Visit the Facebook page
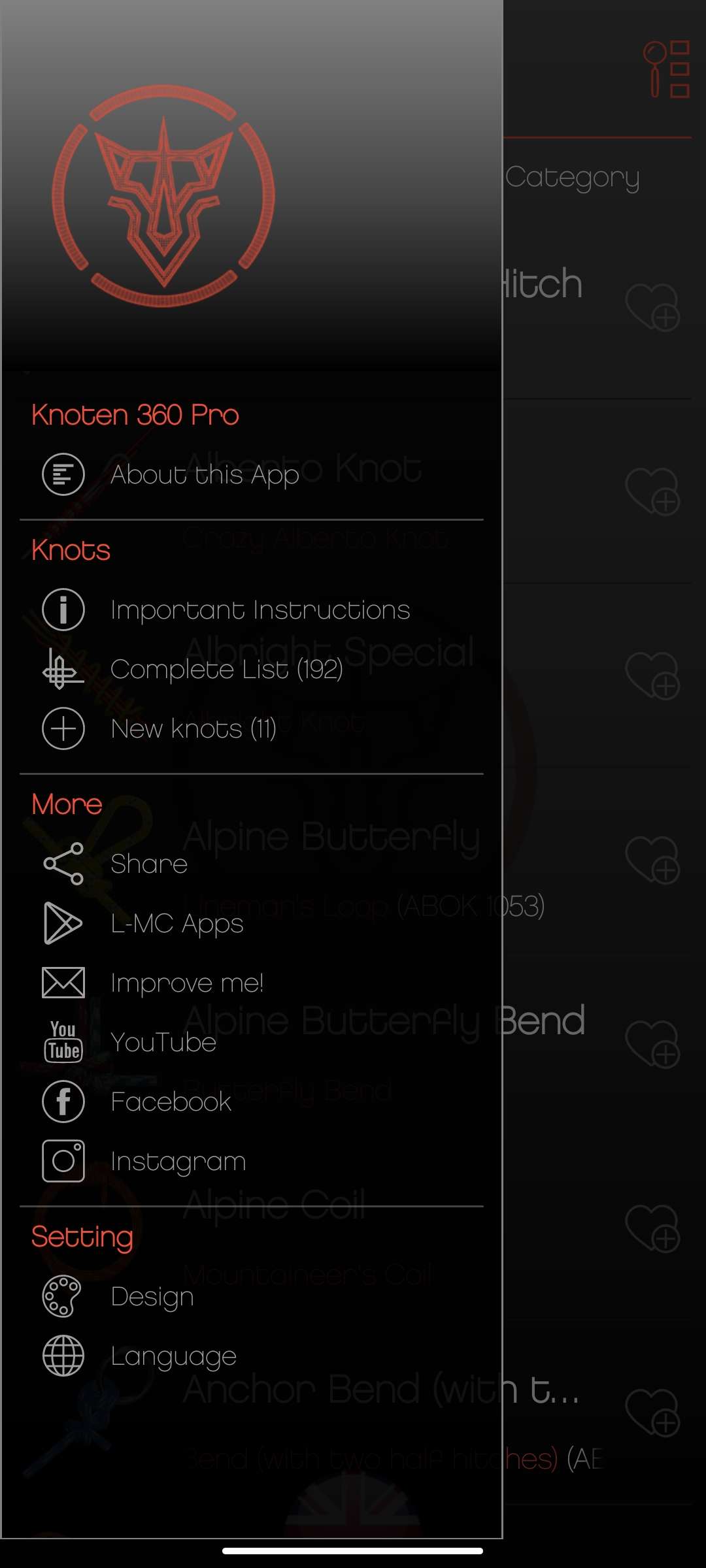The width and height of the screenshot is (706, 1568). coord(171,1102)
